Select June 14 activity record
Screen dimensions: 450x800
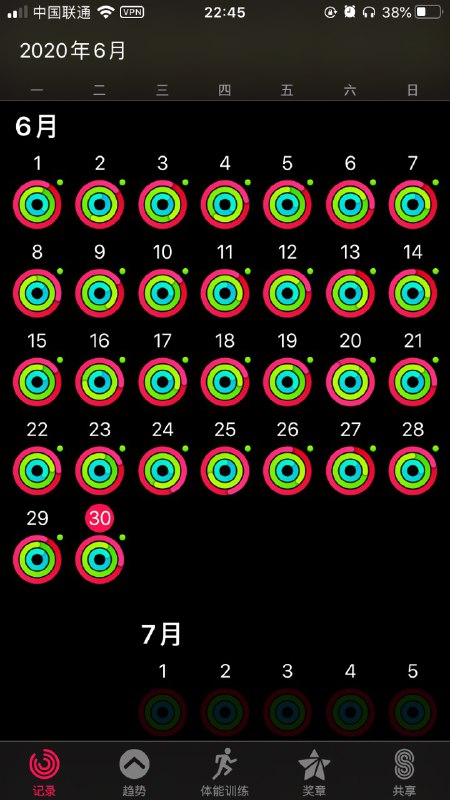tap(413, 293)
